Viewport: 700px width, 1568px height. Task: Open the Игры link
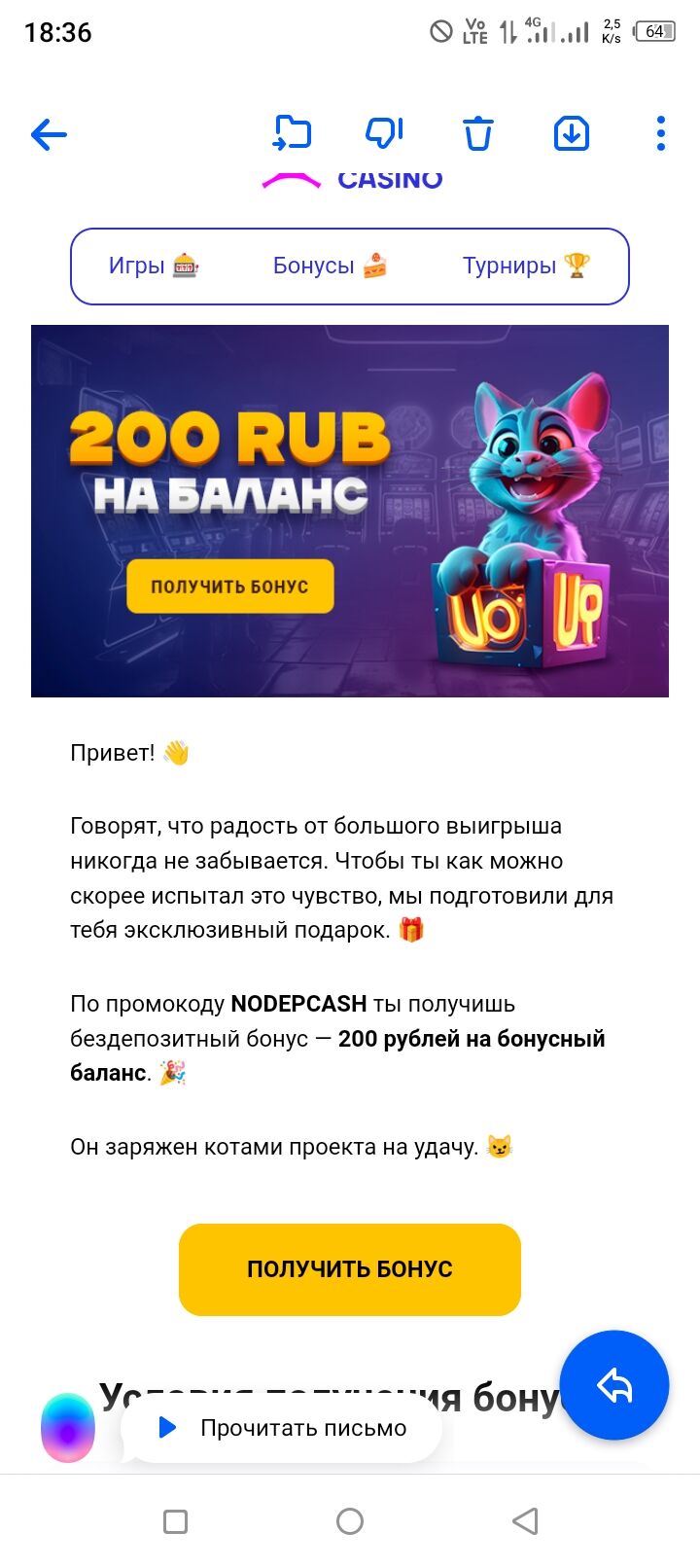pos(154,266)
